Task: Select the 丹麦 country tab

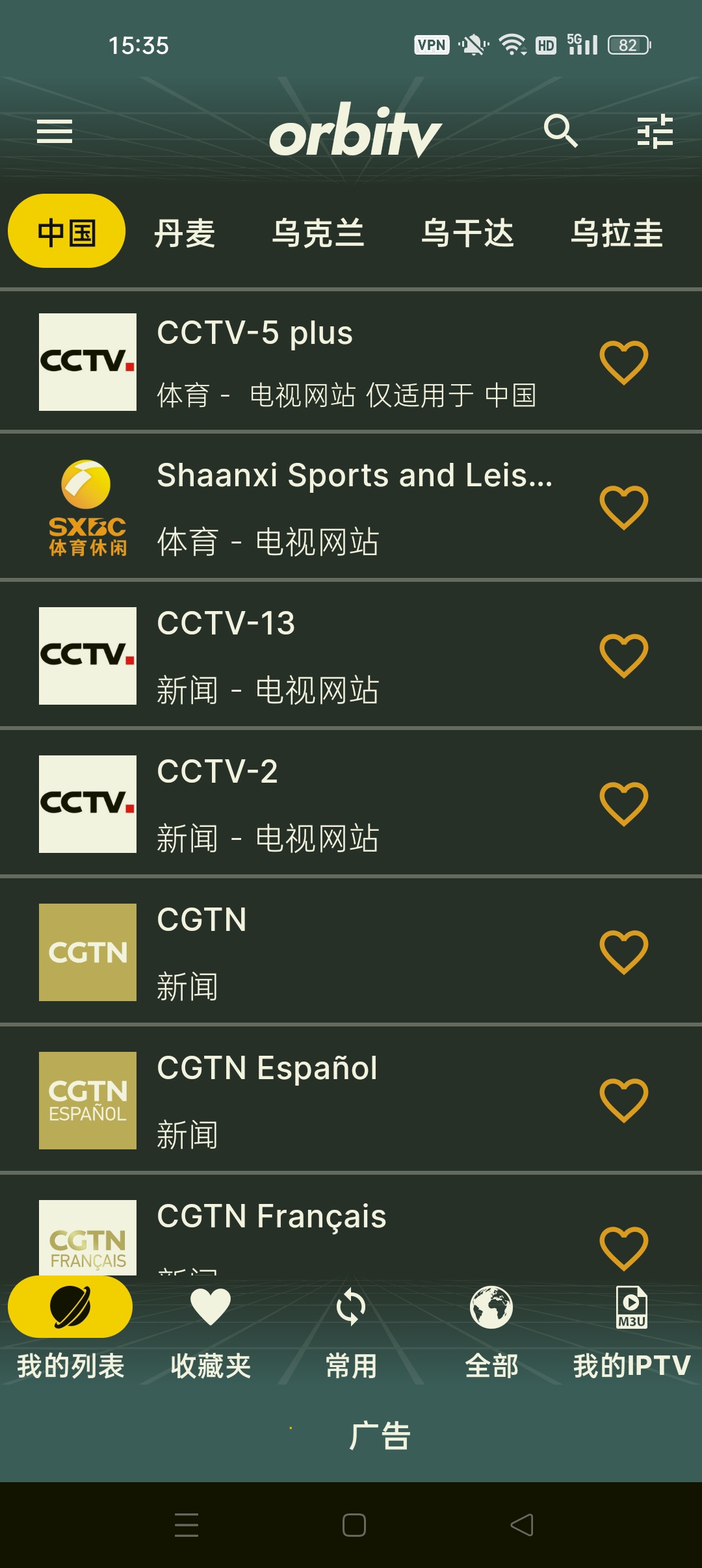Action: click(x=185, y=232)
